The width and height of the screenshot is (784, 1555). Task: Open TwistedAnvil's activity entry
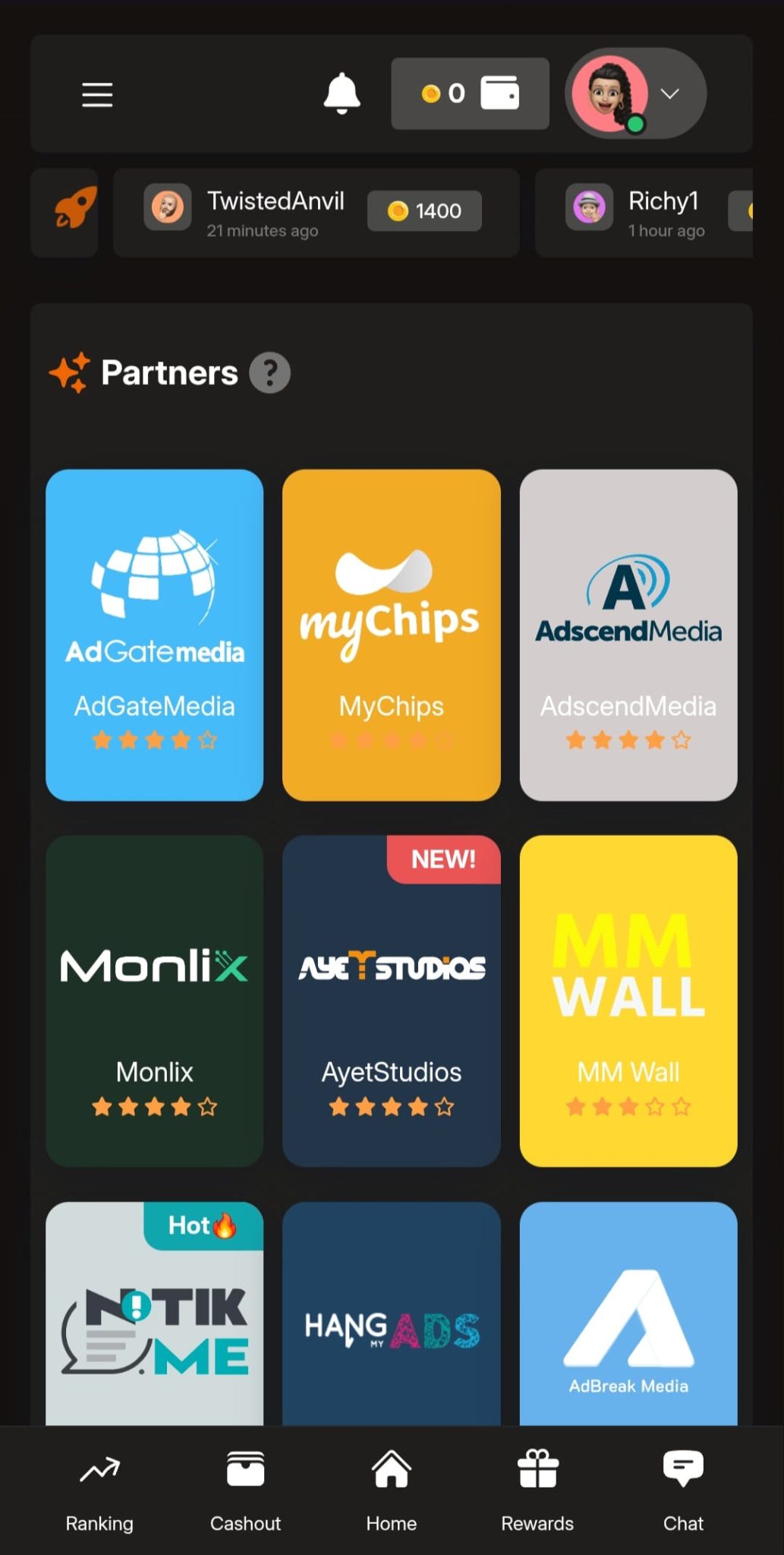[x=315, y=213]
